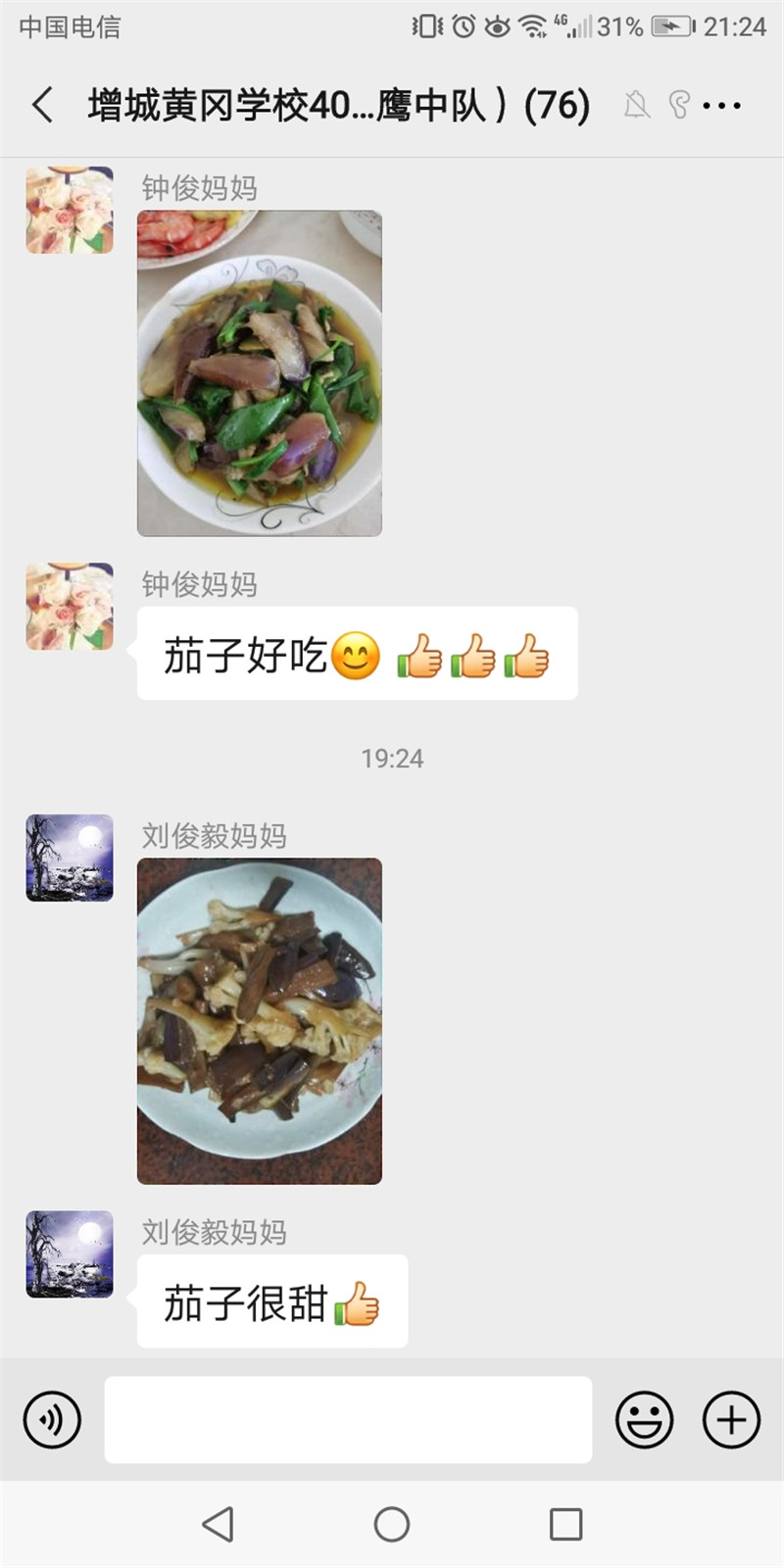Screen dimensions: 784x1568
Task: Open 刘俊毅妈妈's avatar beside 茄子很甜
Action: [x=70, y=1254]
